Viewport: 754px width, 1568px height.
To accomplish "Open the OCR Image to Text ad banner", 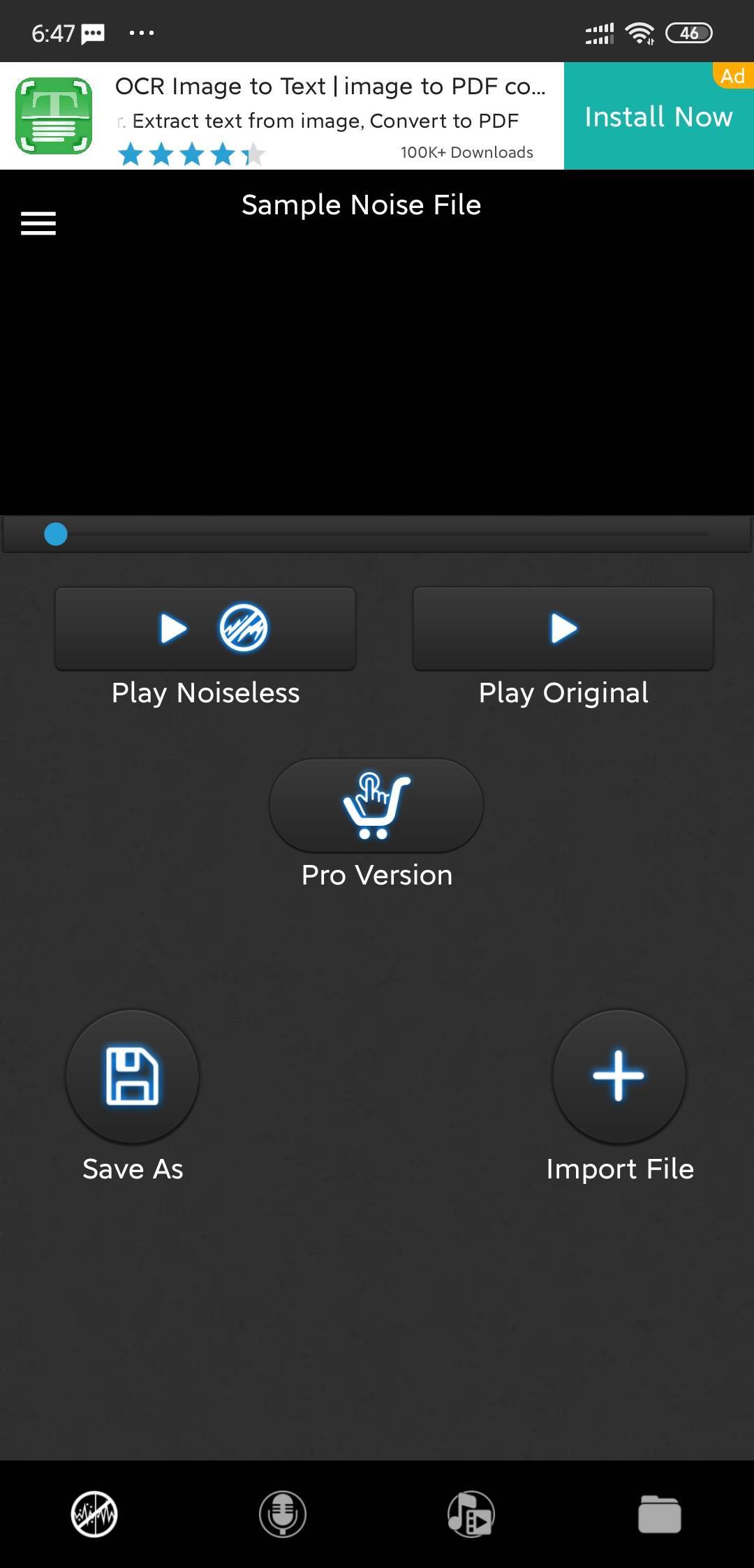I will (x=282, y=116).
